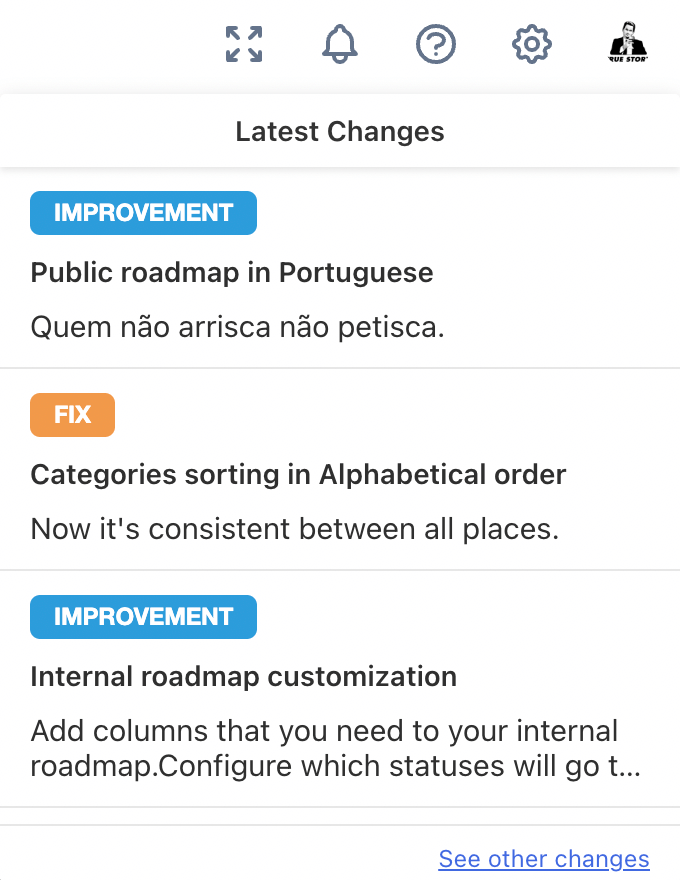Follow the See other changes link

pyautogui.click(x=544, y=859)
